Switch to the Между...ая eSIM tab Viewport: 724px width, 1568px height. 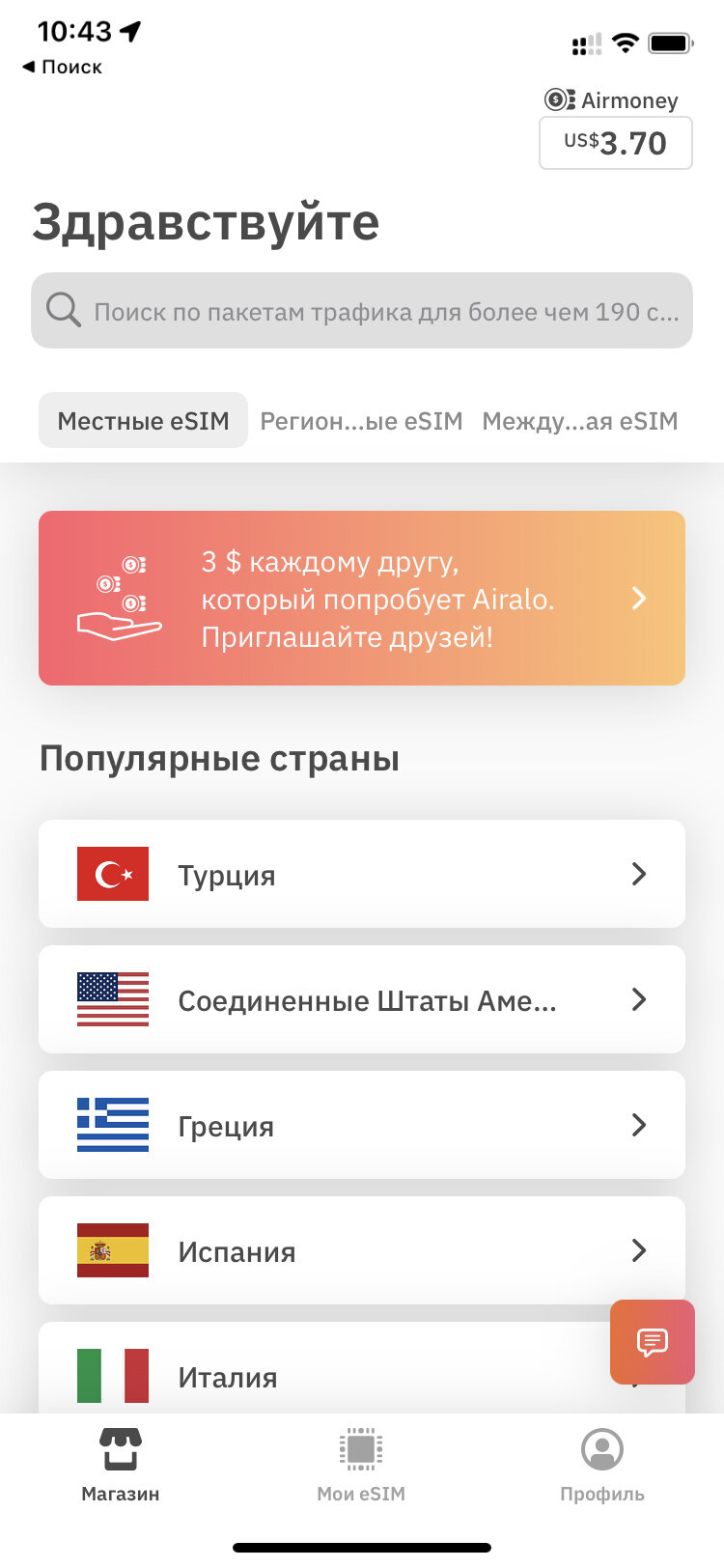coord(580,421)
